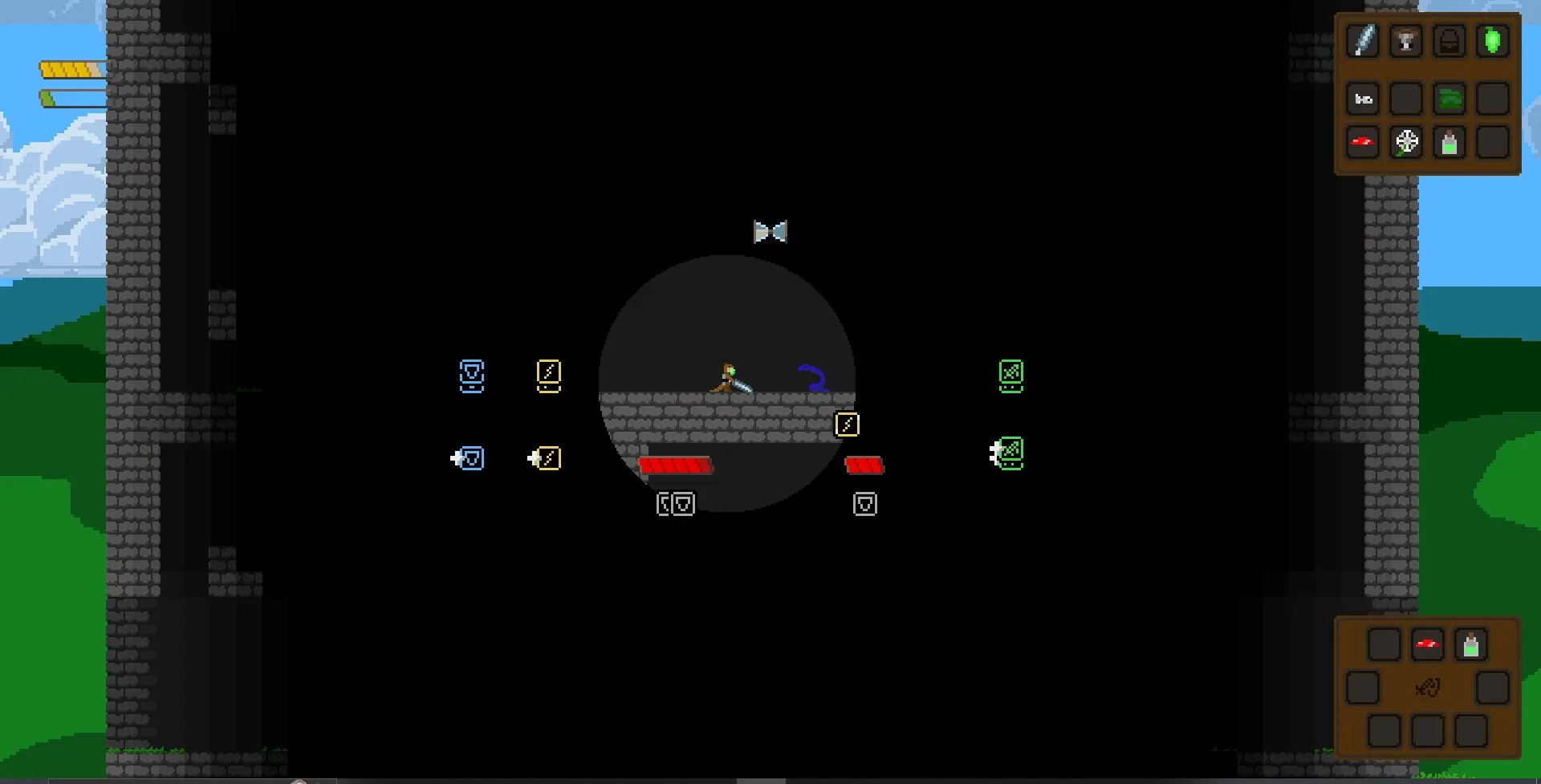Tap the green potion in the crafting panel
The image size is (1541, 784).
1470,644
